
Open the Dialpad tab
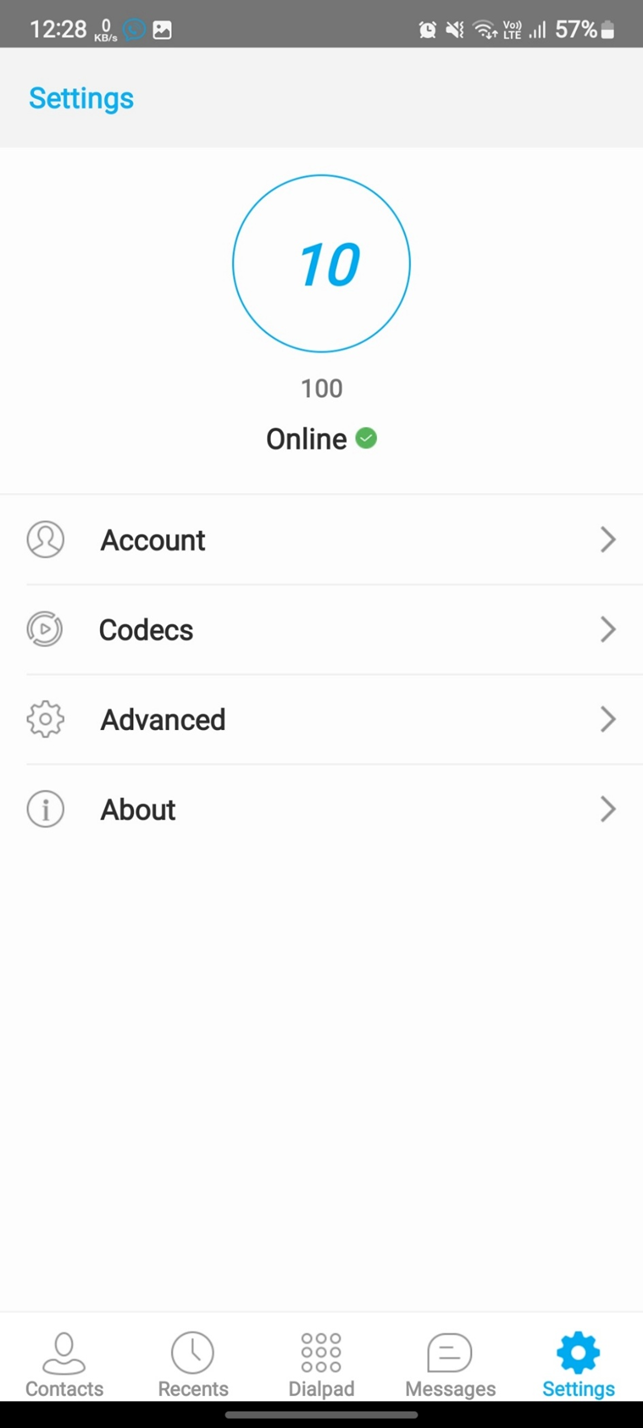321,1365
